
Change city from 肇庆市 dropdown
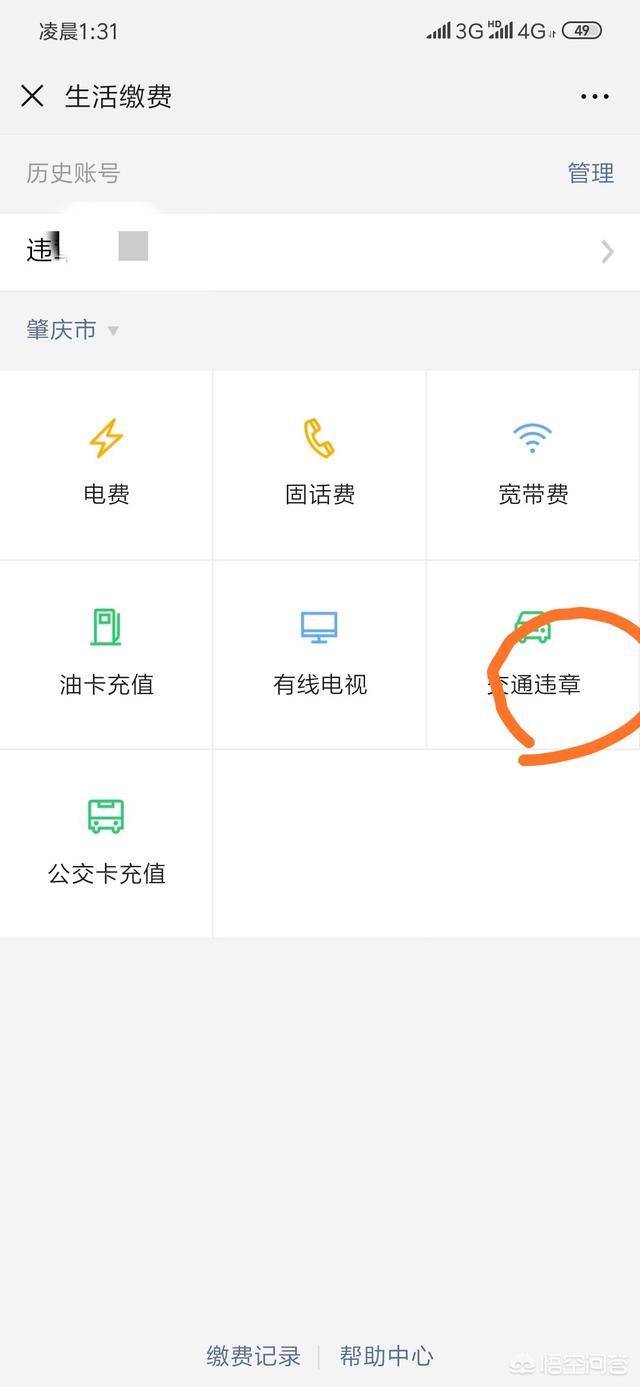pos(72,330)
